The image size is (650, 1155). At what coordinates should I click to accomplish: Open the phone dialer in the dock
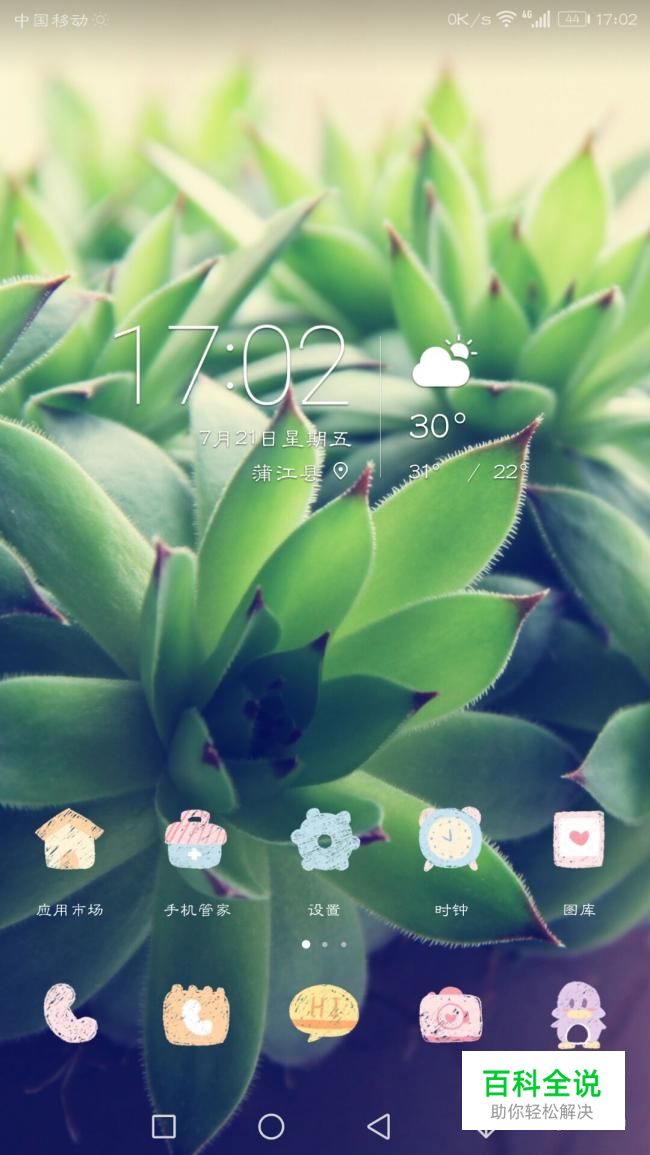69,1014
